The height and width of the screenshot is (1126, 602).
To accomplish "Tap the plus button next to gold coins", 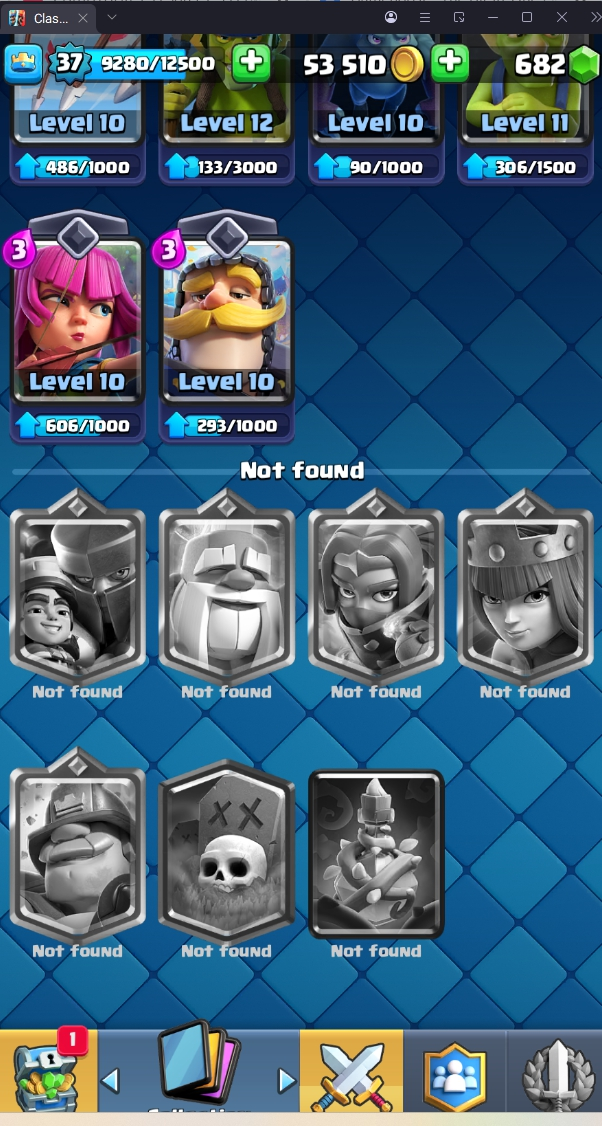I will pos(450,63).
